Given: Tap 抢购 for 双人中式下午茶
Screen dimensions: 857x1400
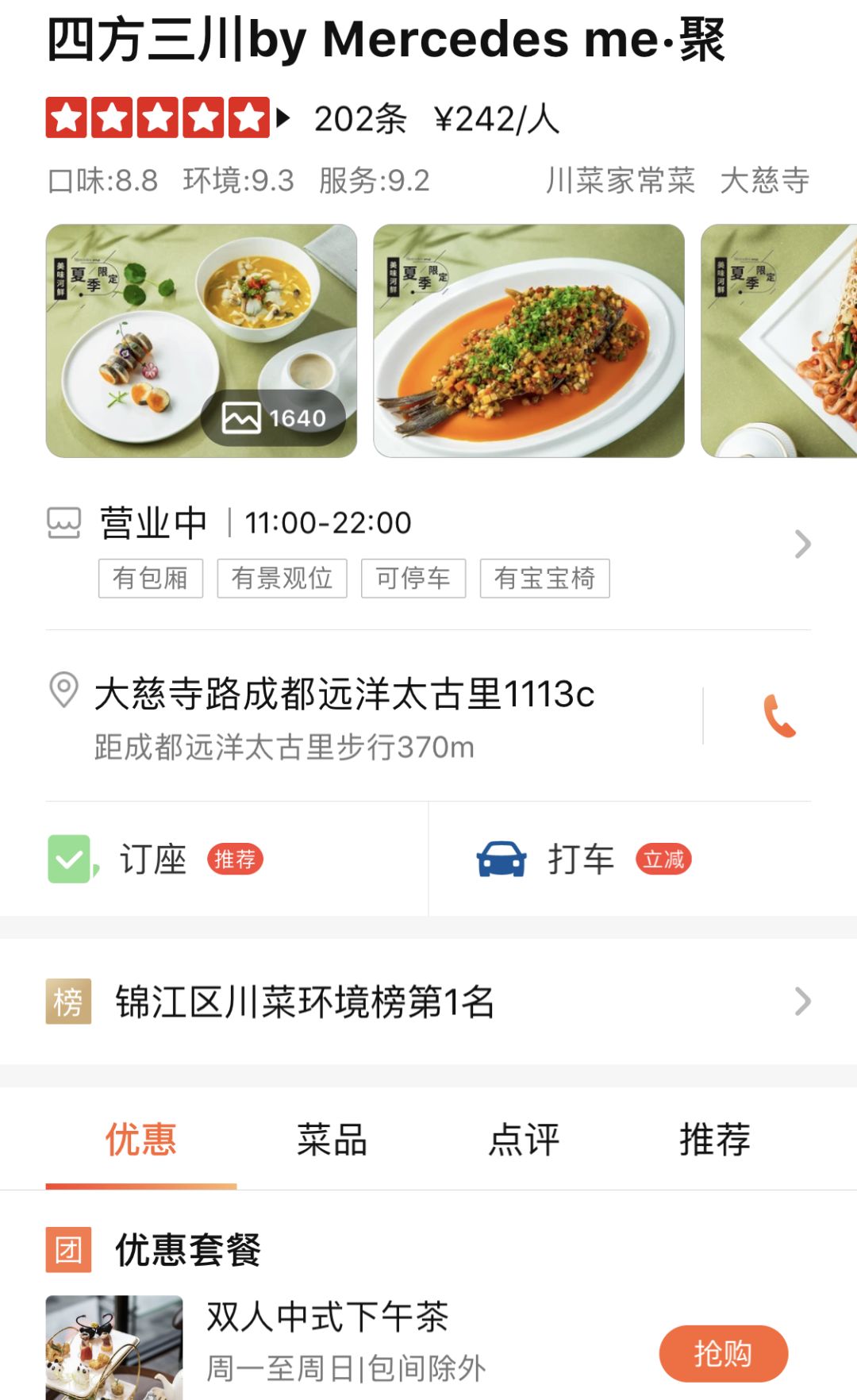Looking at the screenshot, I should 723,1353.
